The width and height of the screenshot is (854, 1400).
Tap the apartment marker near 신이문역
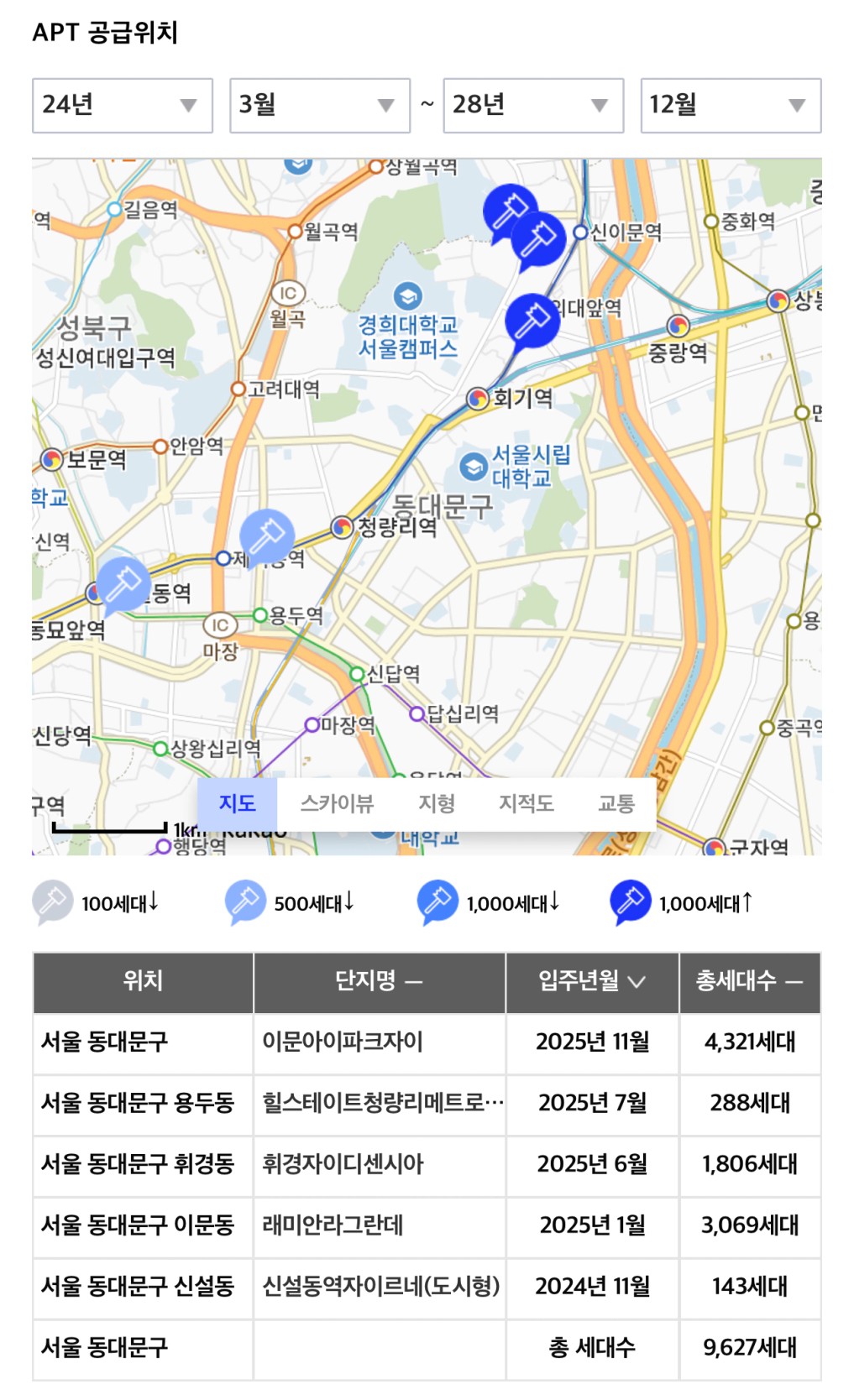(x=538, y=238)
